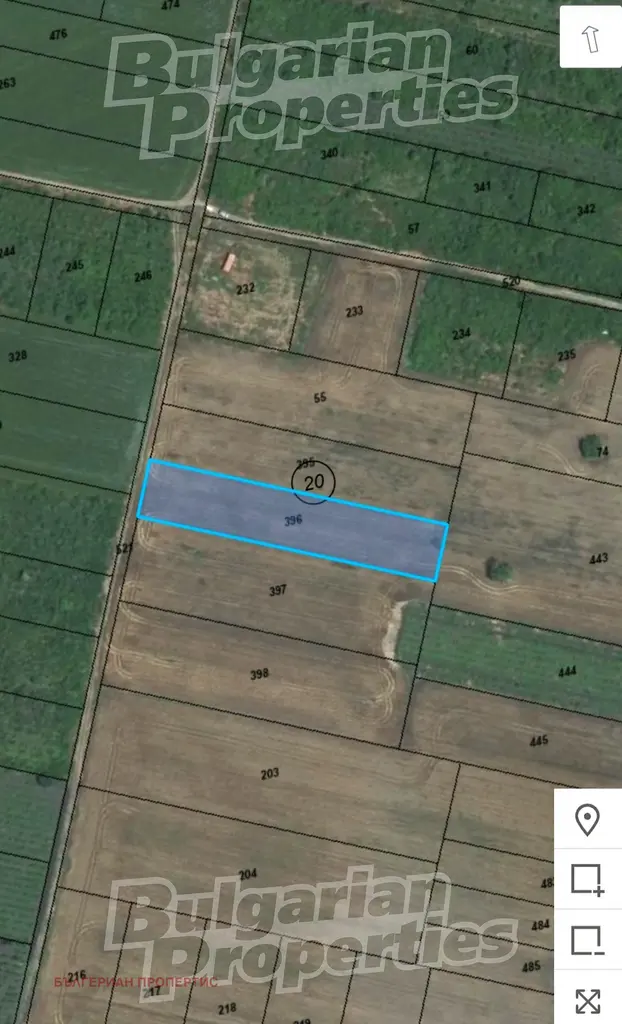Tap the full extent arrows button
622x1024 pixels.
(x=587, y=999)
